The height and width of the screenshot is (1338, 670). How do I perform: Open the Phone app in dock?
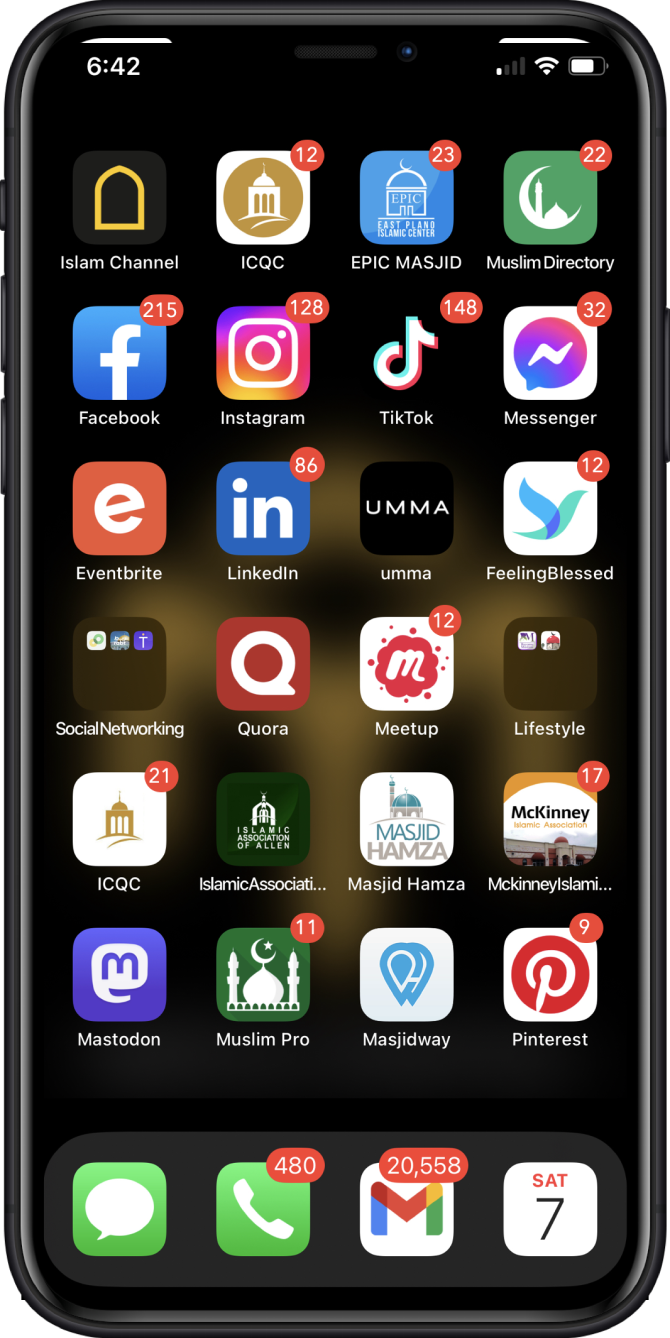(x=263, y=1208)
